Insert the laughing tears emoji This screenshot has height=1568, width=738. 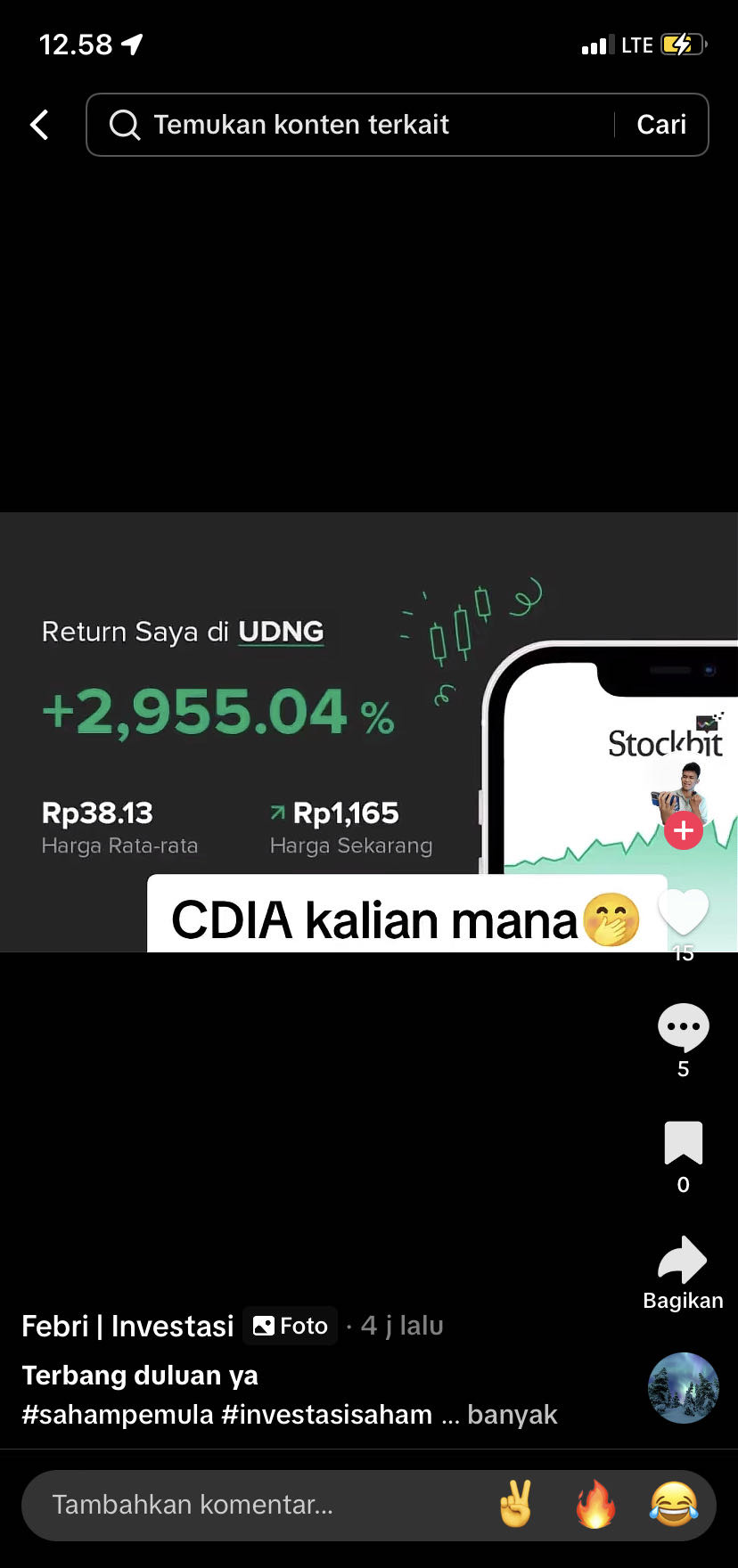674,1505
